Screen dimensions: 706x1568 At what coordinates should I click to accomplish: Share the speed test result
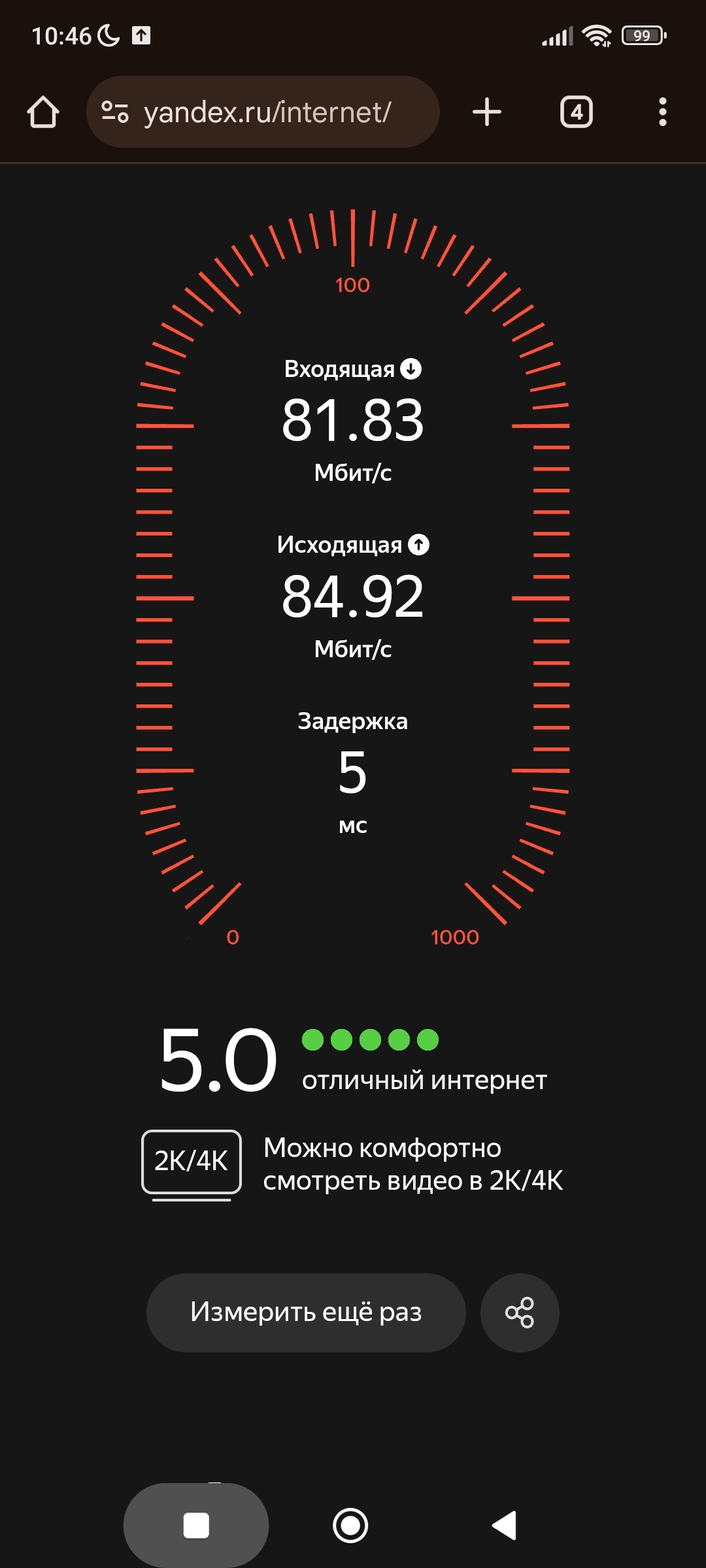point(520,1313)
